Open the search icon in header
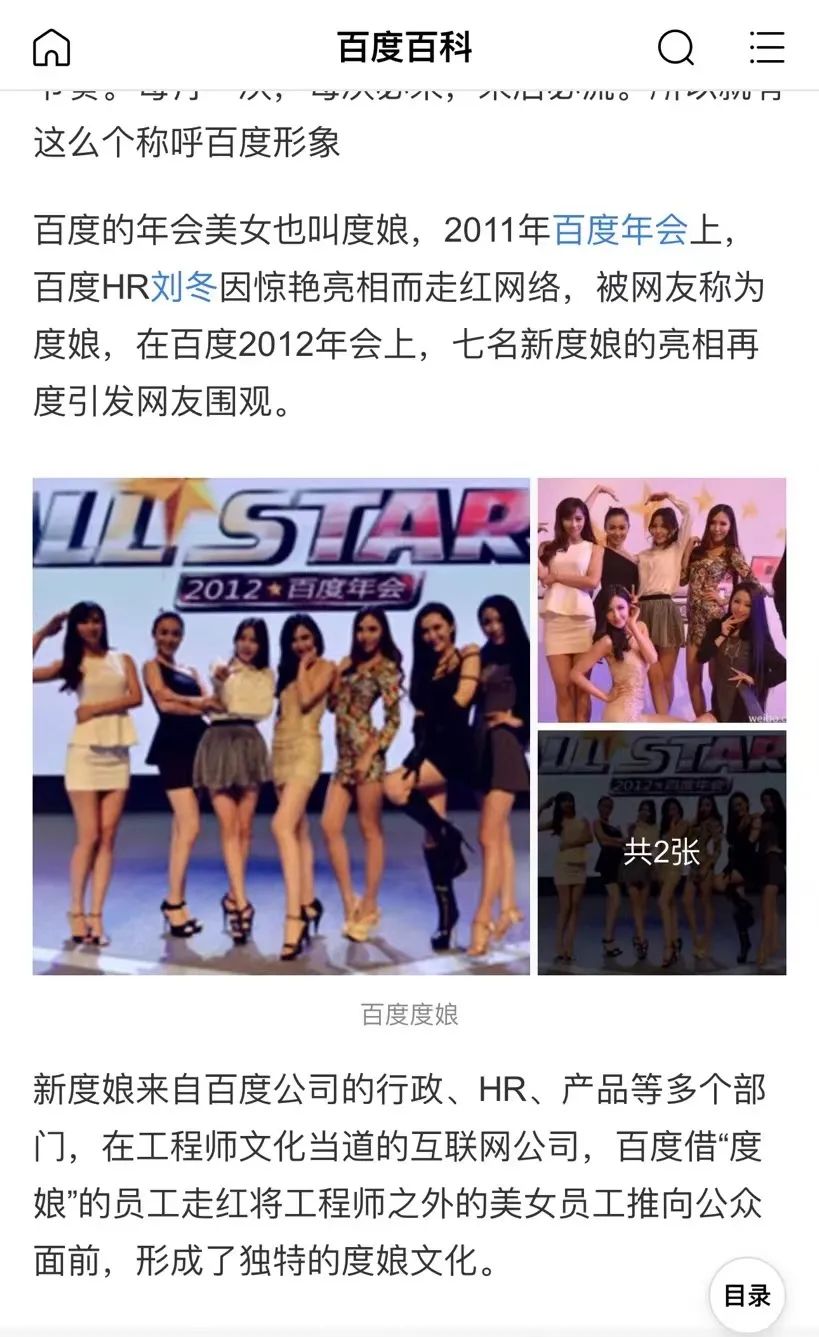The width and height of the screenshot is (819, 1337). pos(675,47)
